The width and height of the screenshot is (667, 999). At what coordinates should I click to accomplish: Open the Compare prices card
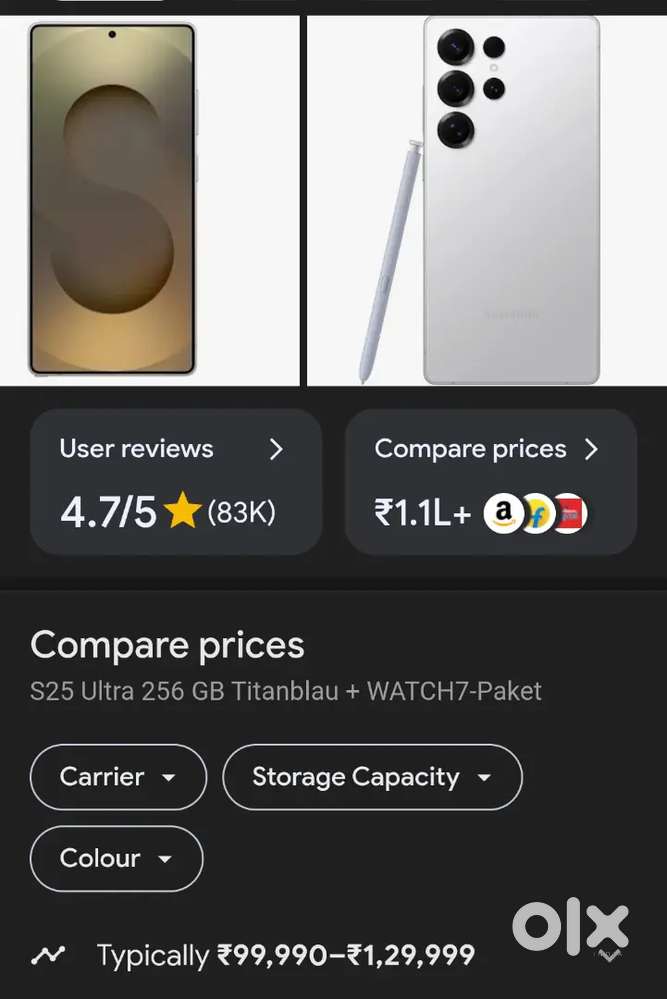(x=490, y=481)
